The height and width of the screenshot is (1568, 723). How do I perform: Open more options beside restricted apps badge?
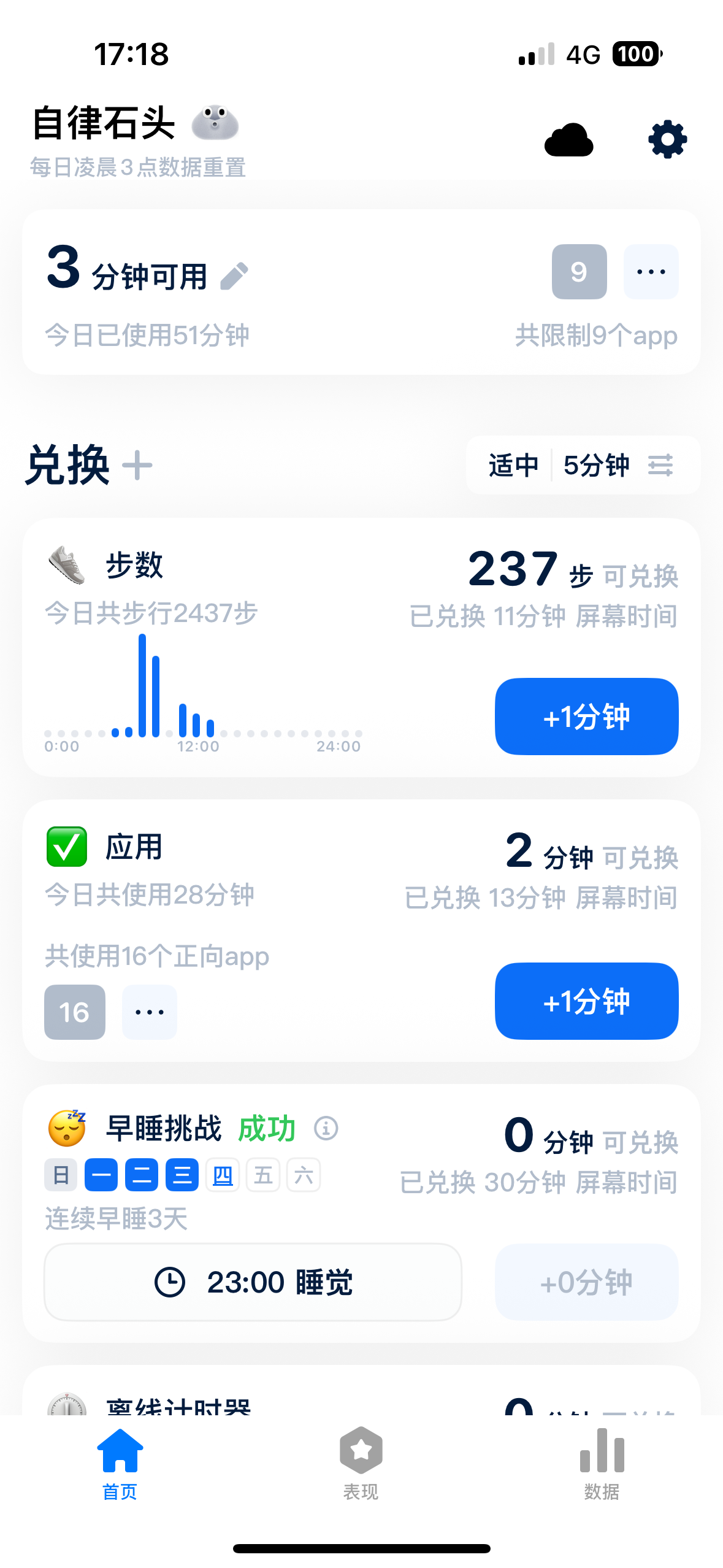pyautogui.click(x=651, y=272)
